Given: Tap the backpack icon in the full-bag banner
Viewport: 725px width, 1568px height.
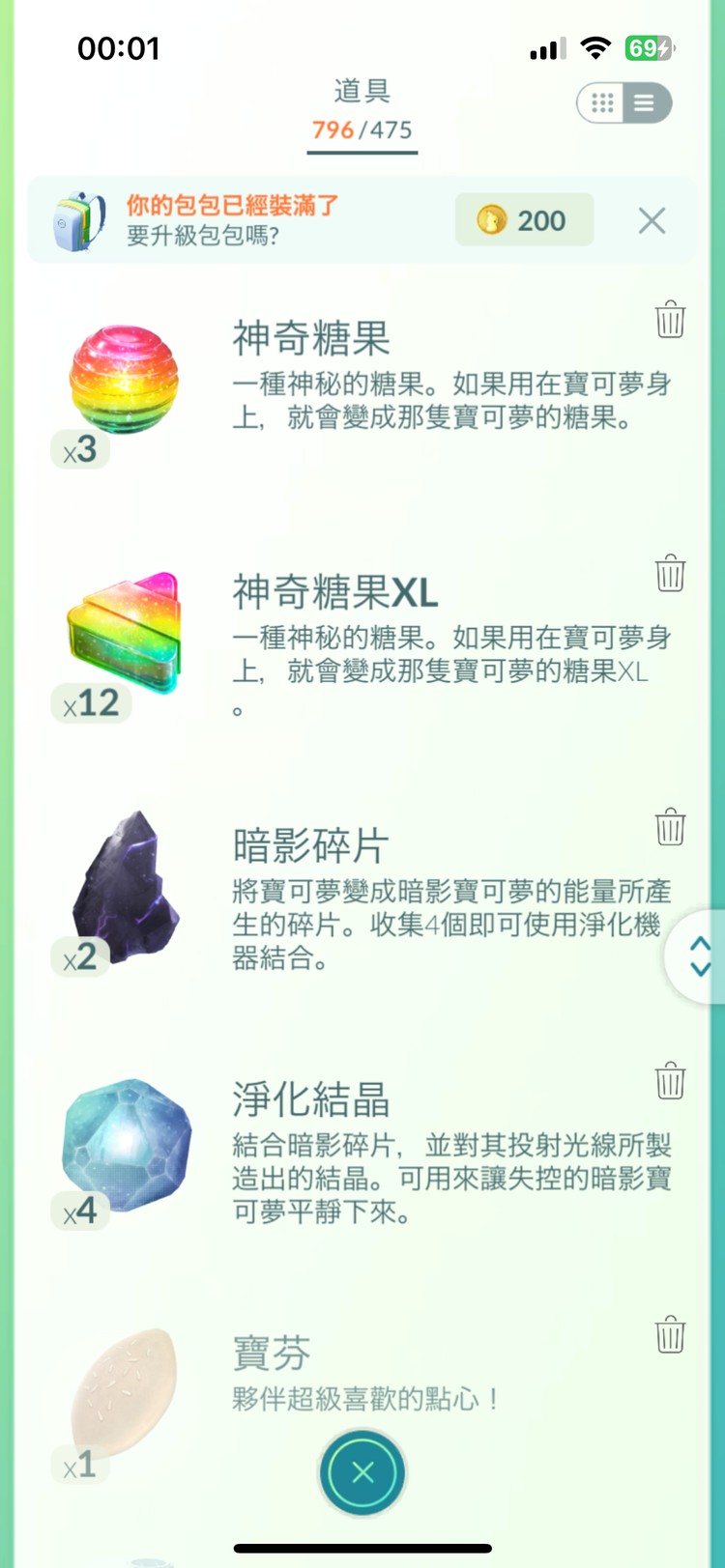Looking at the screenshot, I should click(x=77, y=219).
